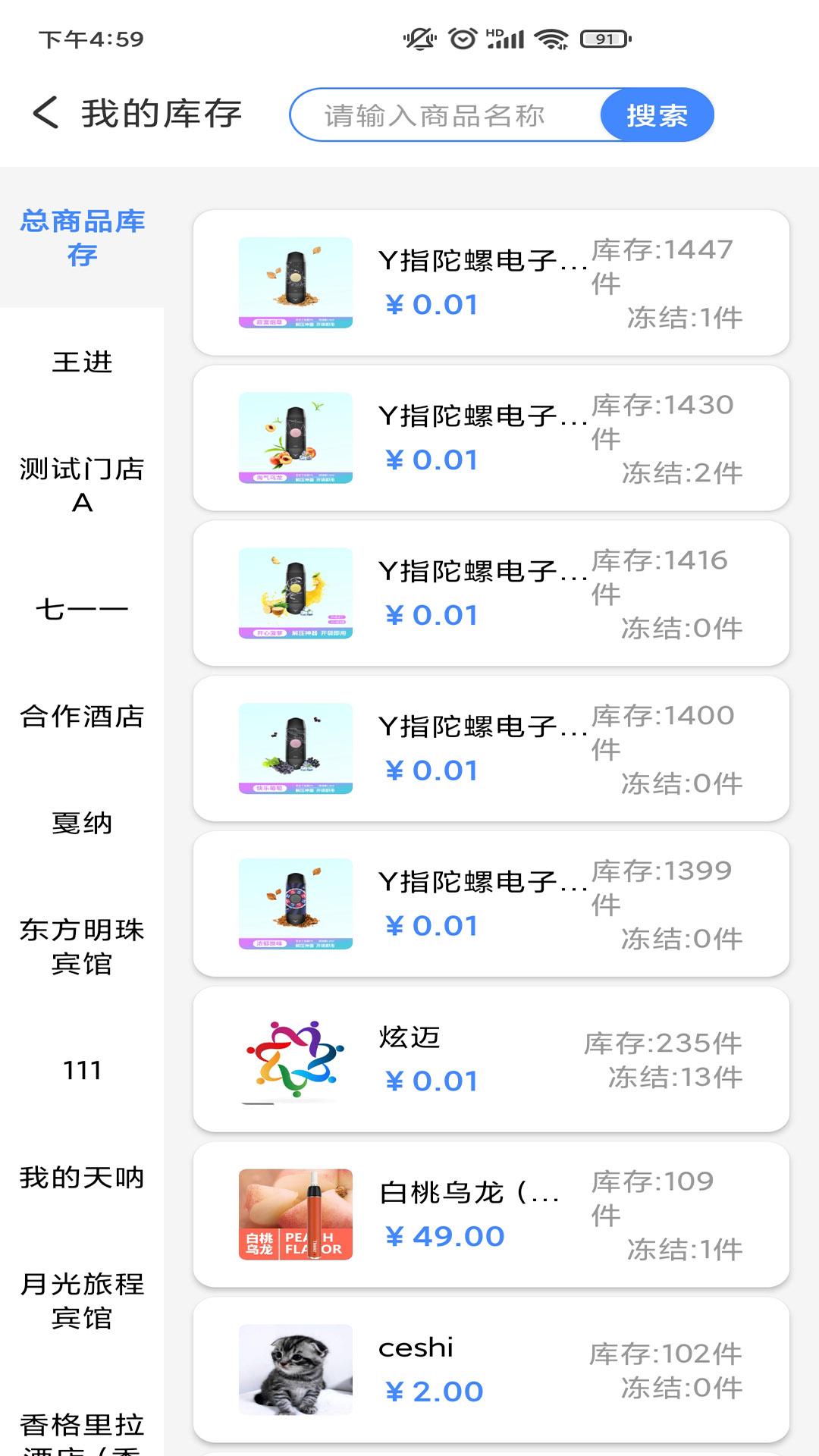Viewport: 819px width, 1456px height.
Task: Open Y指陀螺电子 item with 1399 stock
Action: coord(491,904)
